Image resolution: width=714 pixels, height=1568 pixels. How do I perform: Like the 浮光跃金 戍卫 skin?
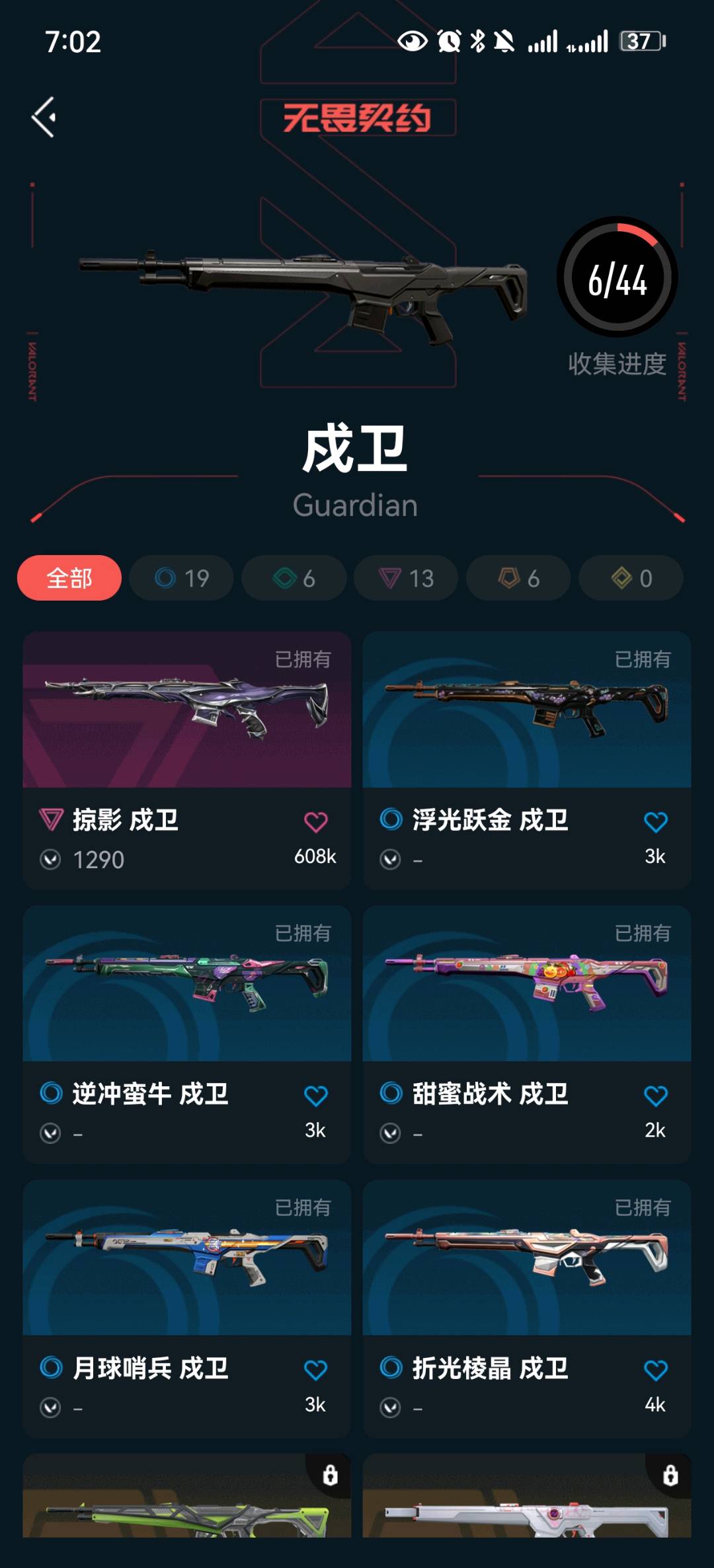[656, 822]
